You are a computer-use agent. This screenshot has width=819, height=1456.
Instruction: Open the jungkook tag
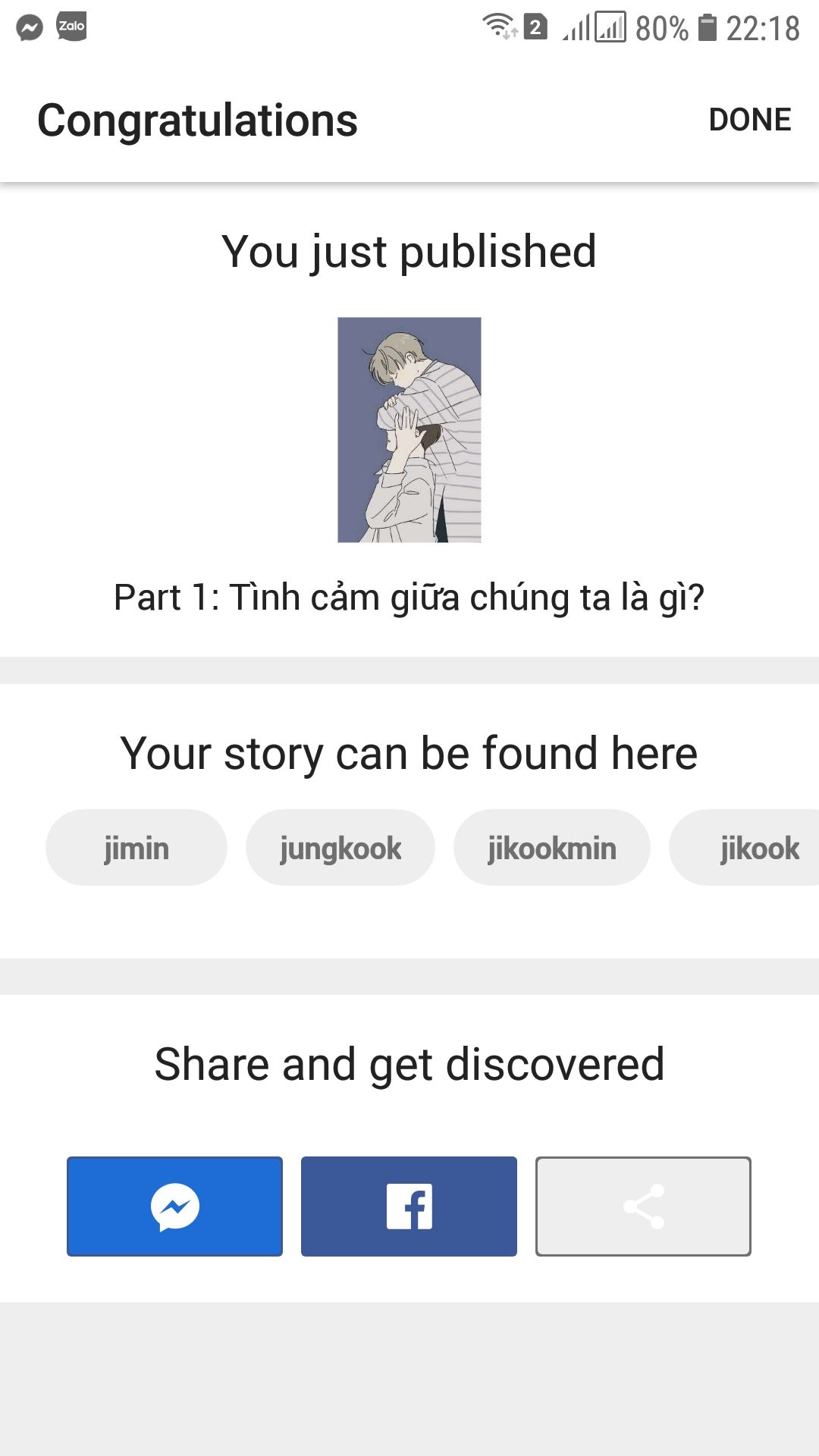pyautogui.click(x=340, y=847)
